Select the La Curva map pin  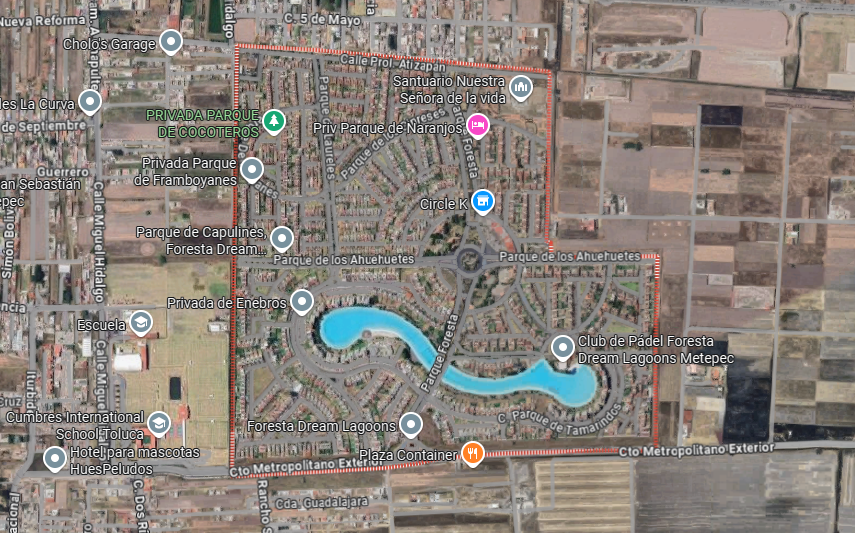tap(90, 101)
